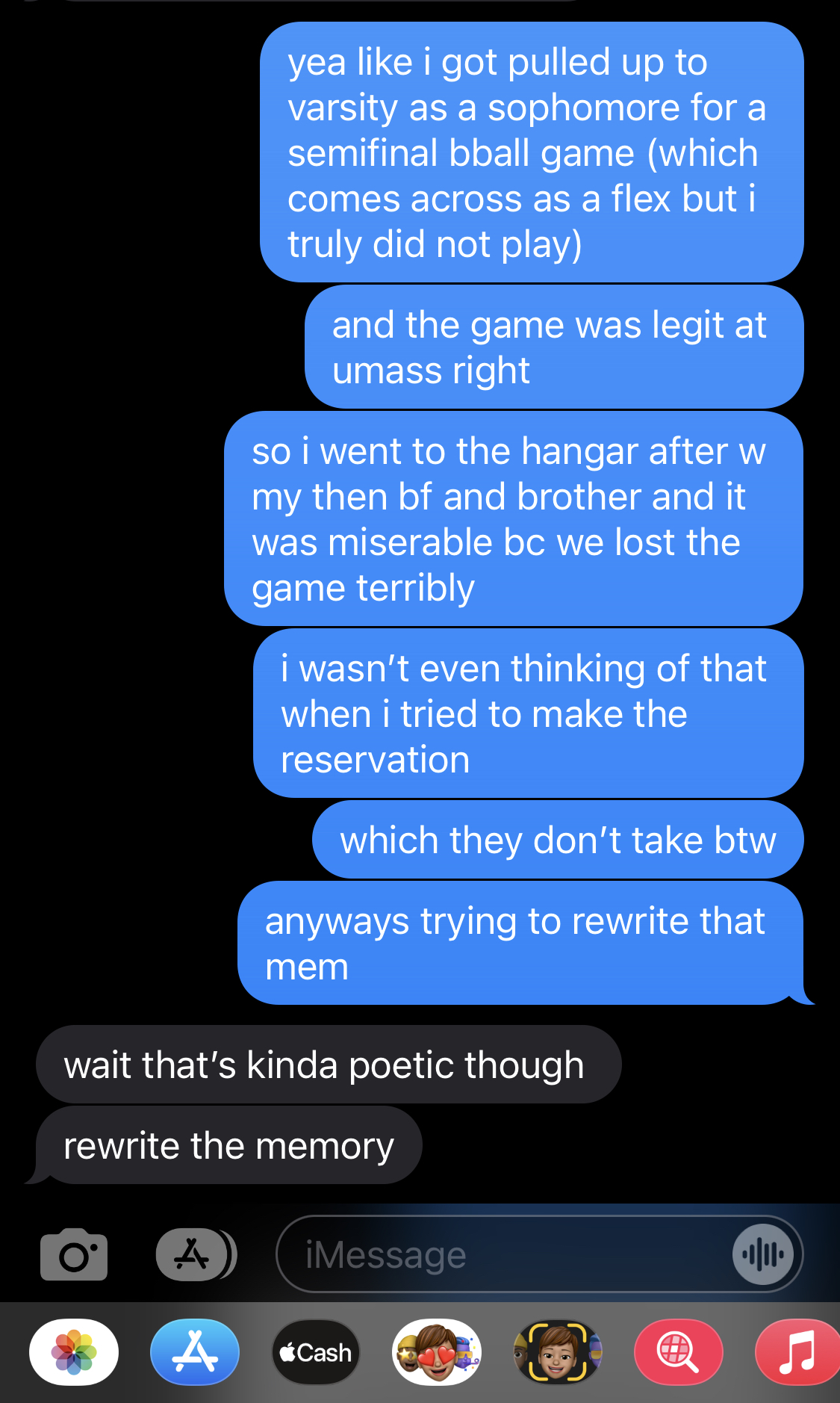The image size is (840, 1403).
Task: Open the Memoji stickers icon
Action: coord(437,1352)
